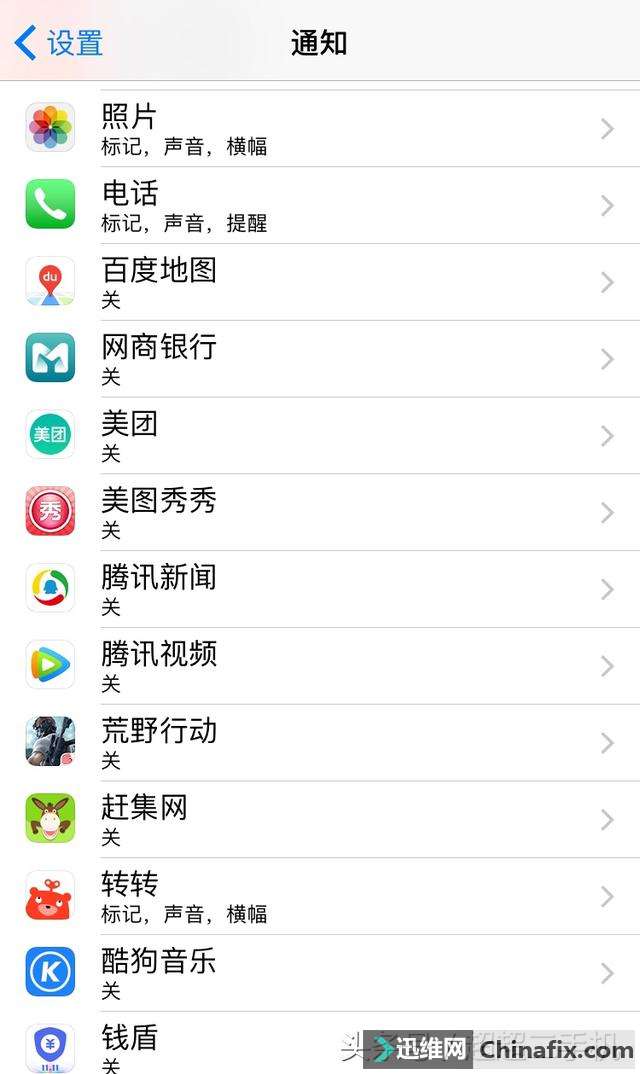Open 荒野行动 notification settings
This screenshot has height=1074, width=640.
(320, 743)
